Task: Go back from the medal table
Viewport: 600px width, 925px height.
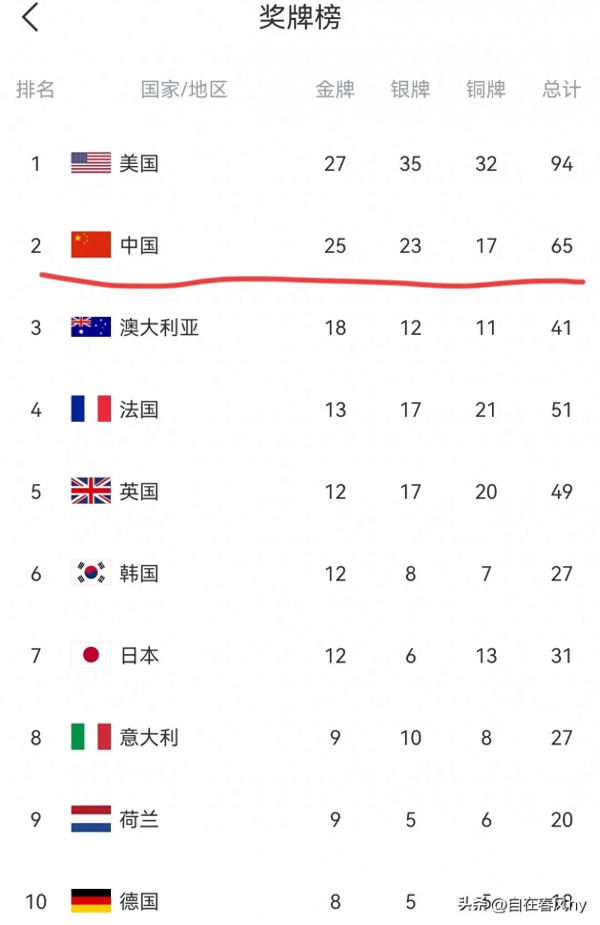Action: click(x=30, y=17)
